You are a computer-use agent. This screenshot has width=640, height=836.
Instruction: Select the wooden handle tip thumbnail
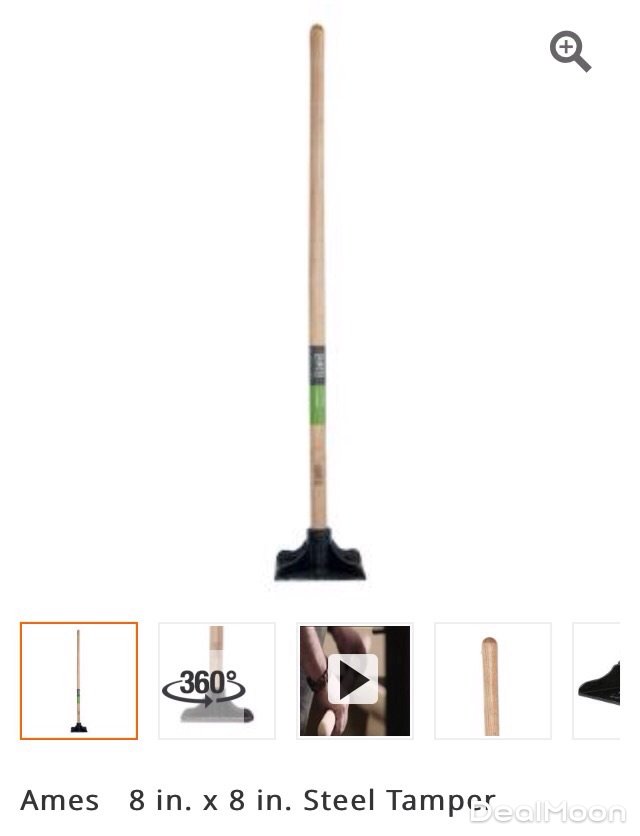tap(492, 681)
